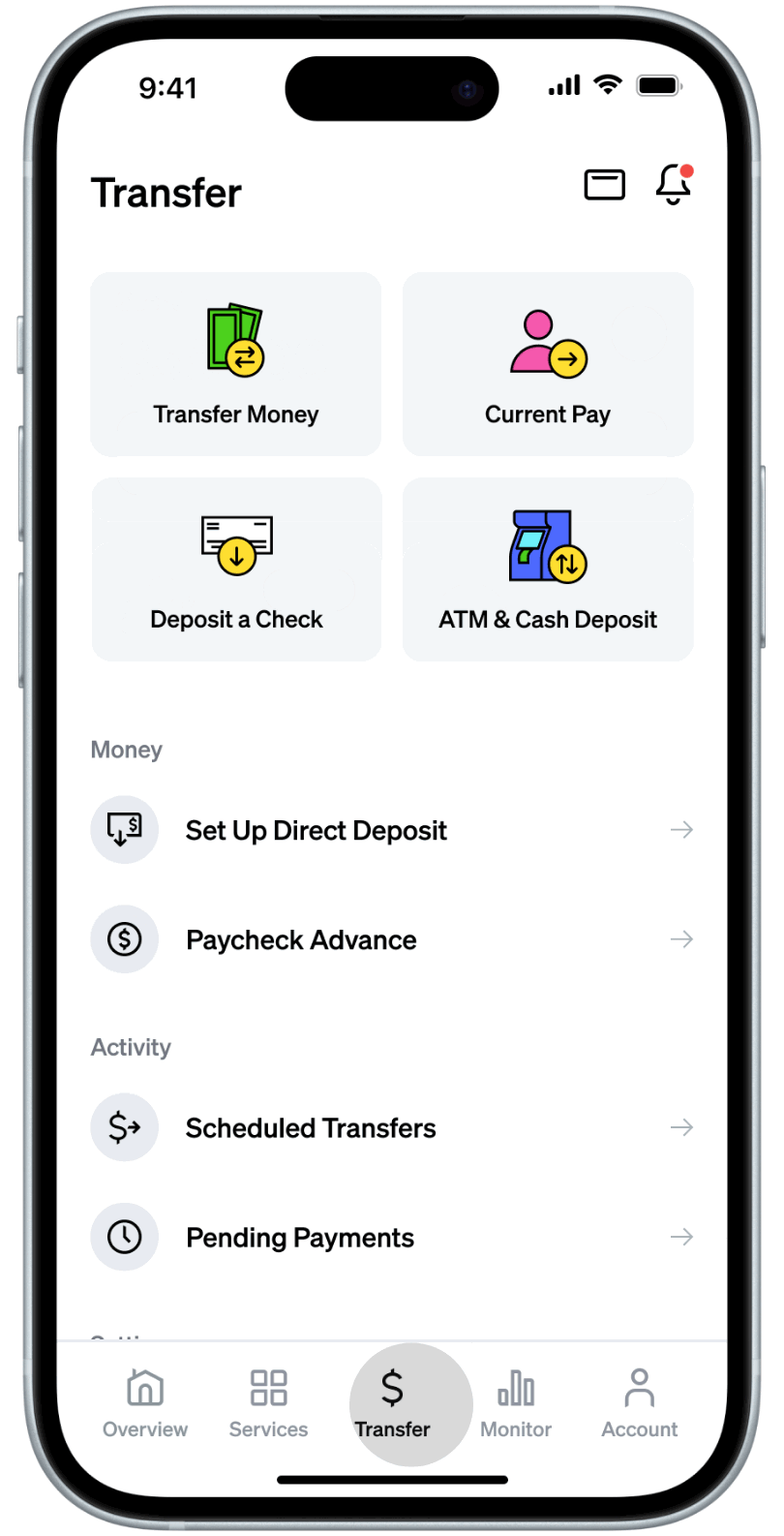Choose ATM & Cash Deposit
This screenshot has height=1536, width=784.
(x=548, y=569)
